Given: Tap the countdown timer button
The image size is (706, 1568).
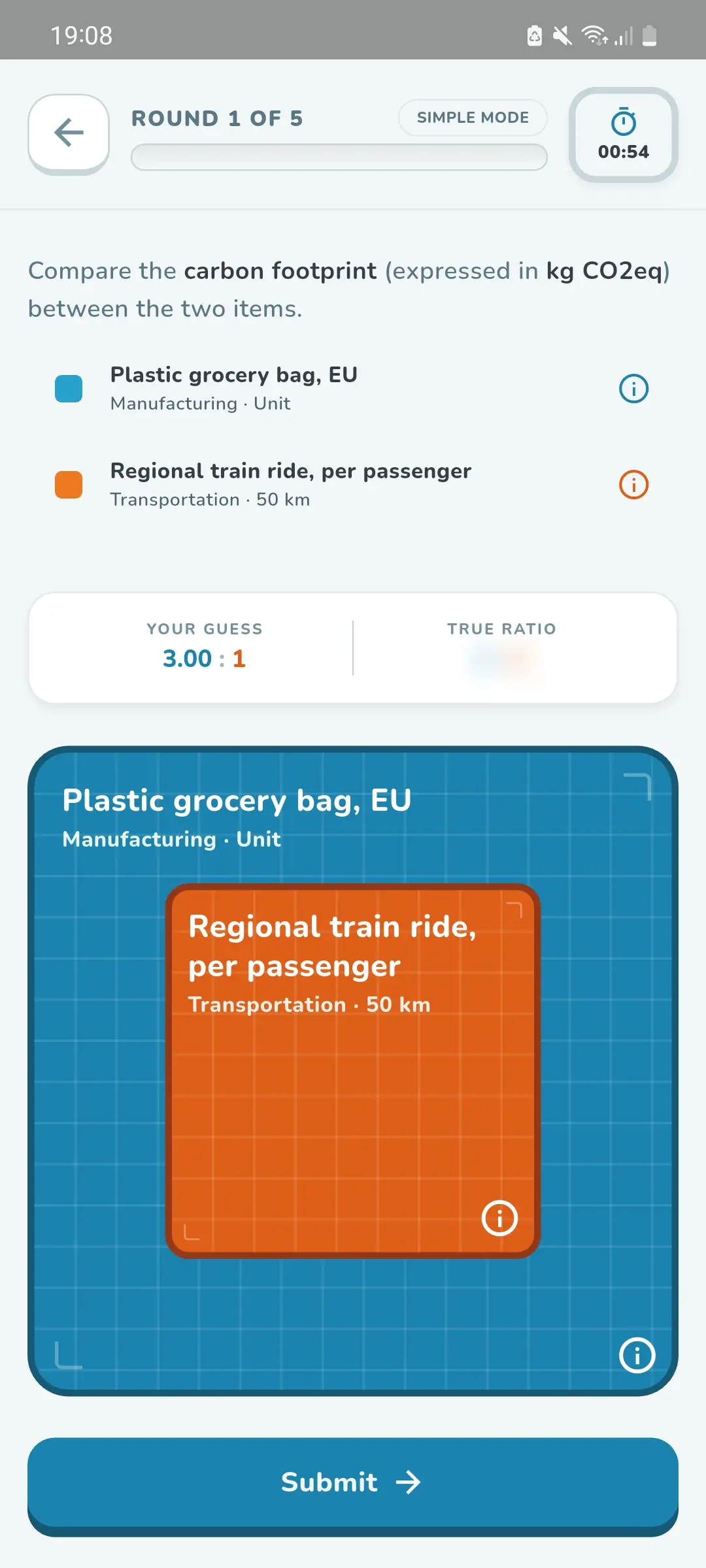Looking at the screenshot, I should coord(623,135).
